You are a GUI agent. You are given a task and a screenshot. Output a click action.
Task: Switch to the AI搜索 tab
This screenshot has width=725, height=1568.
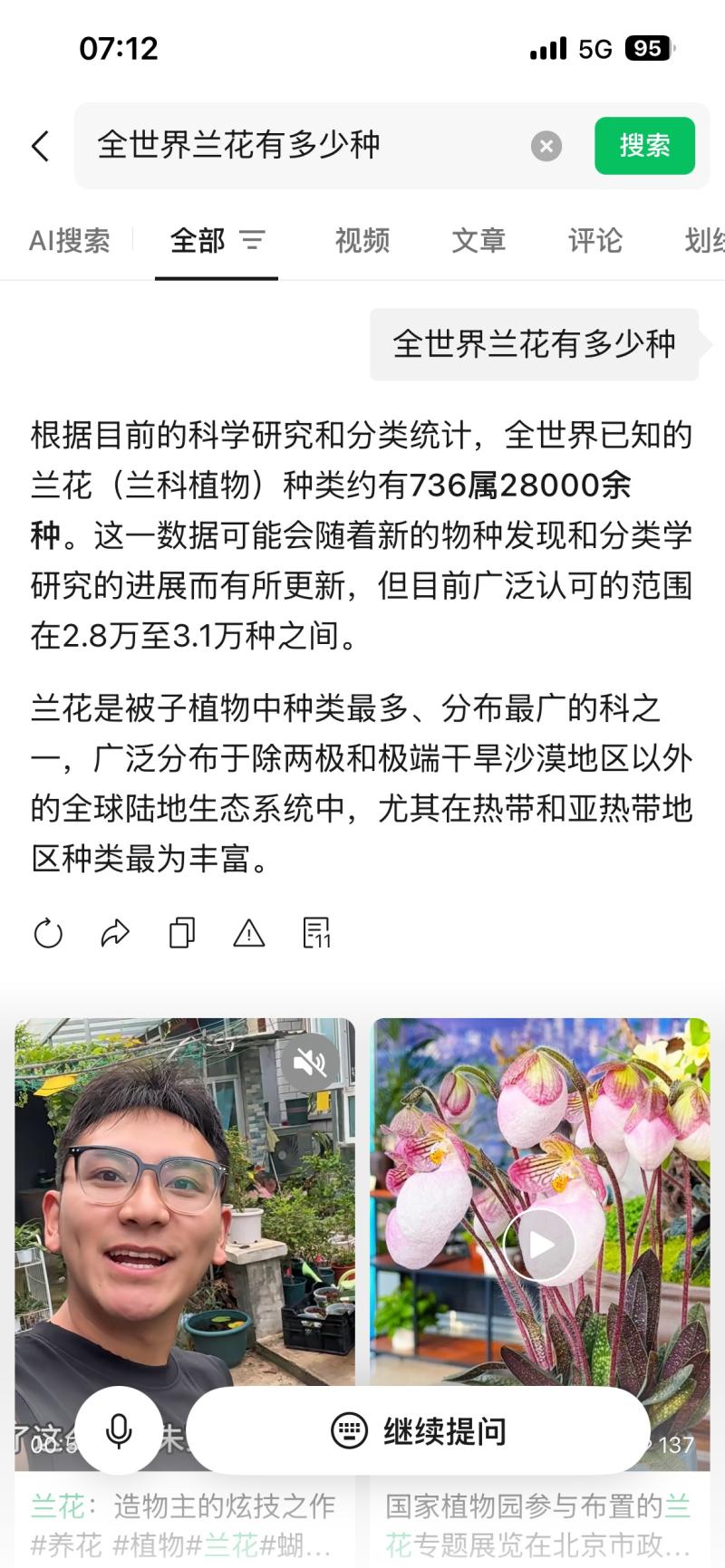70,241
